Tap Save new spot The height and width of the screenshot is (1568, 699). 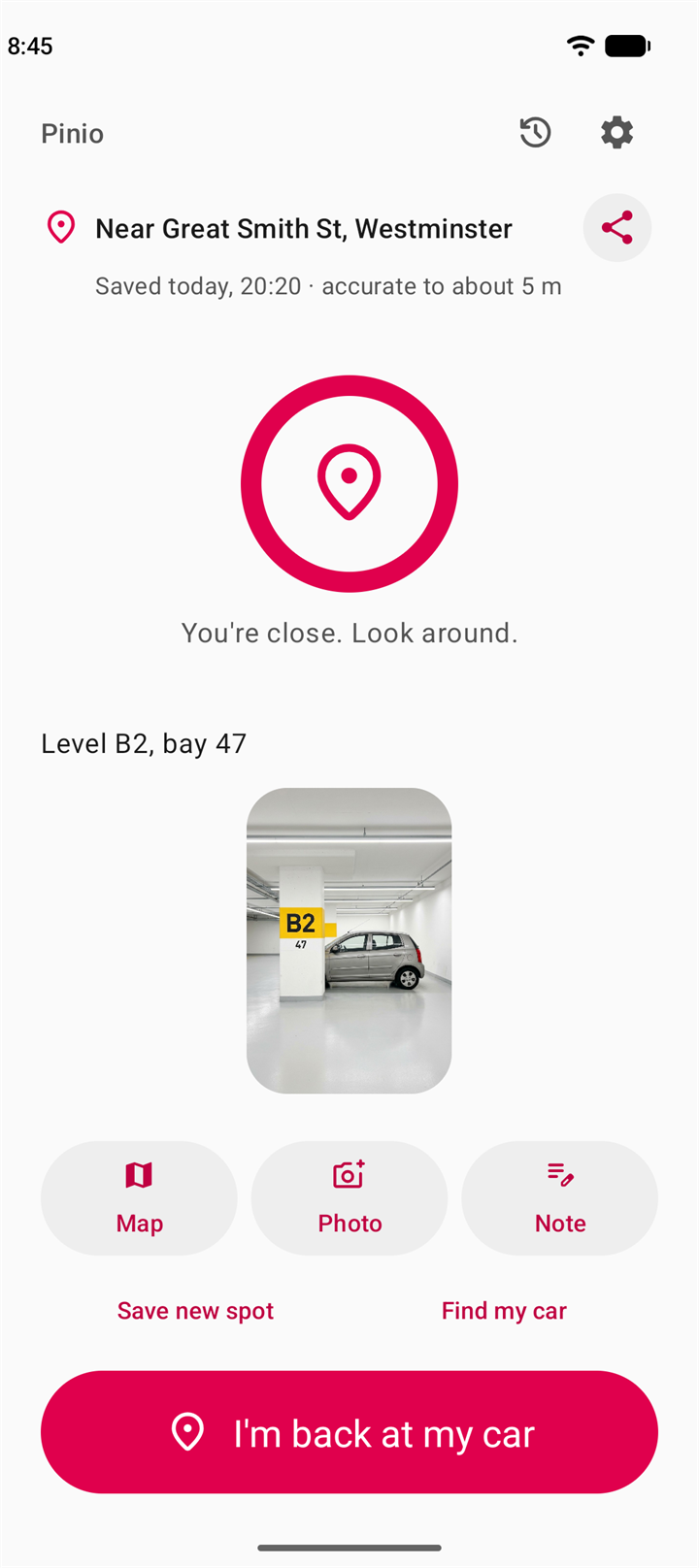(195, 1311)
